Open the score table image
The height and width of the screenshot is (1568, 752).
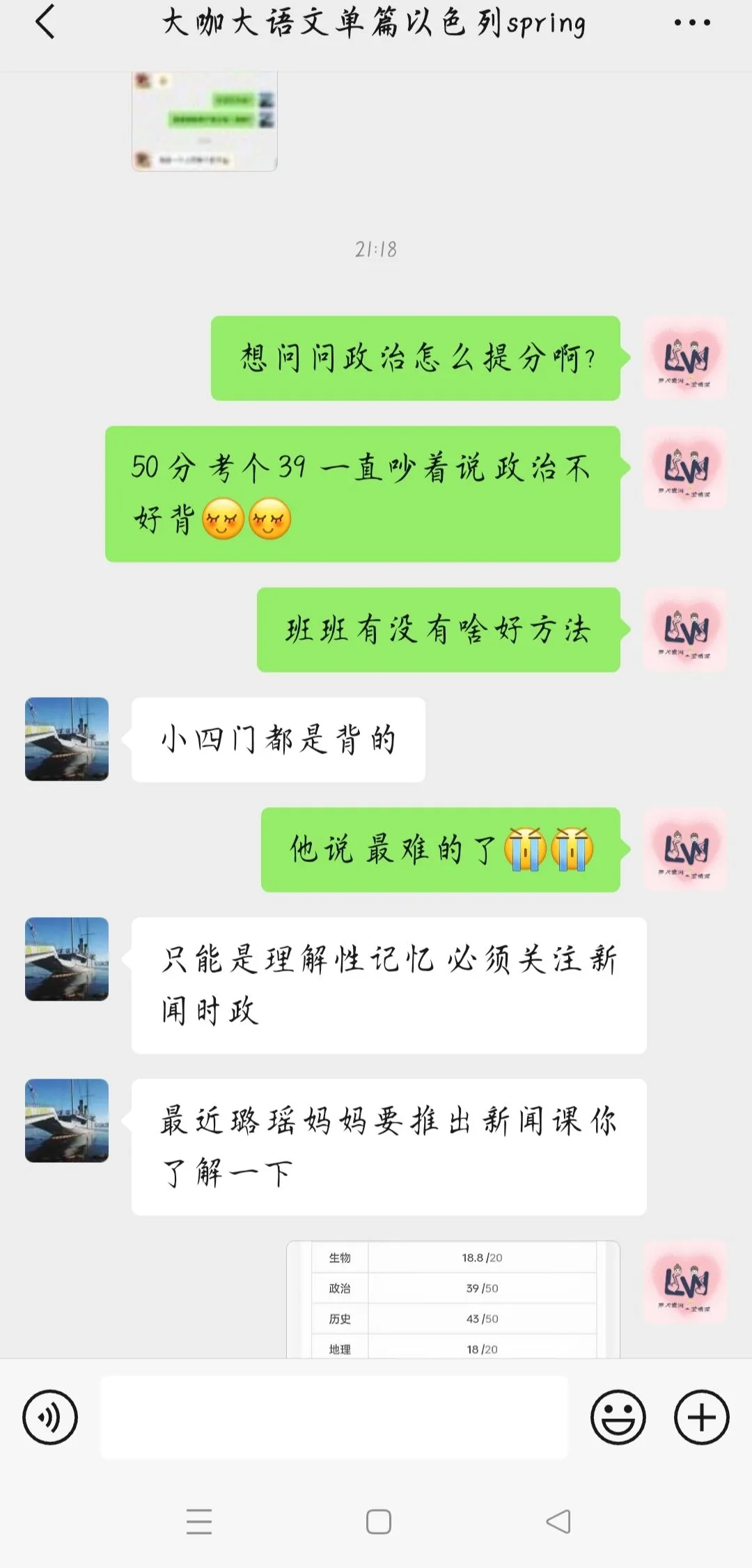click(x=453, y=1299)
